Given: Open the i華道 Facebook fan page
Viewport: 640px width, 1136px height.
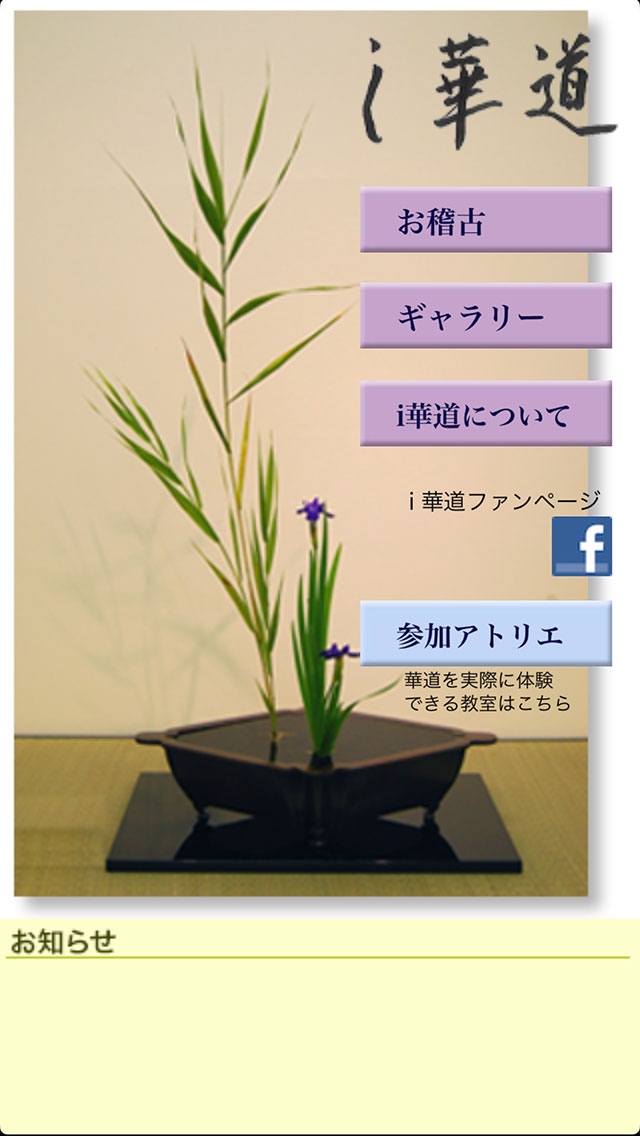Looking at the screenshot, I should [581, 546].
